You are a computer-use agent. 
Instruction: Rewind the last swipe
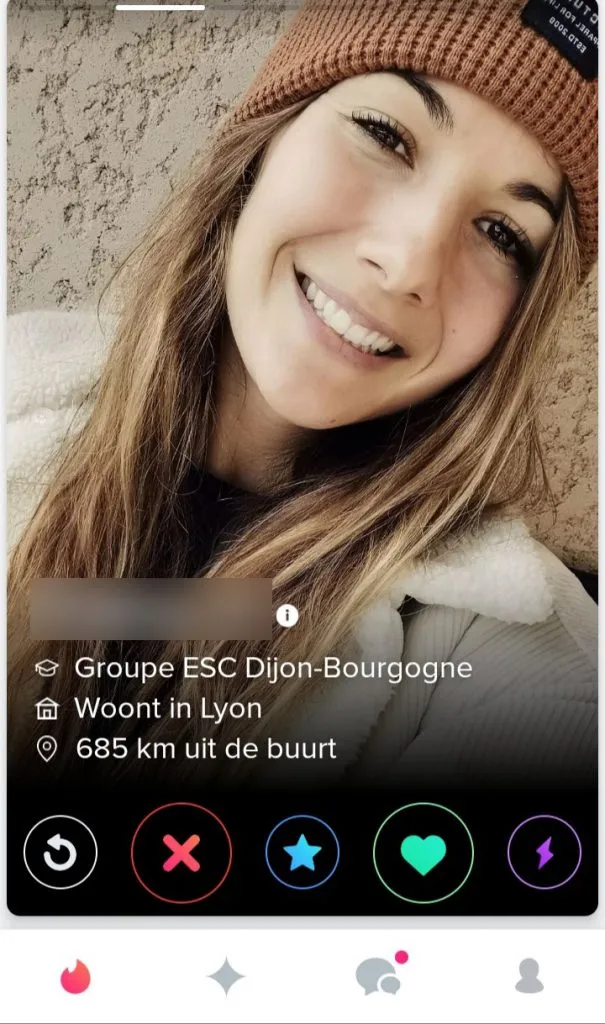point(60,853)
